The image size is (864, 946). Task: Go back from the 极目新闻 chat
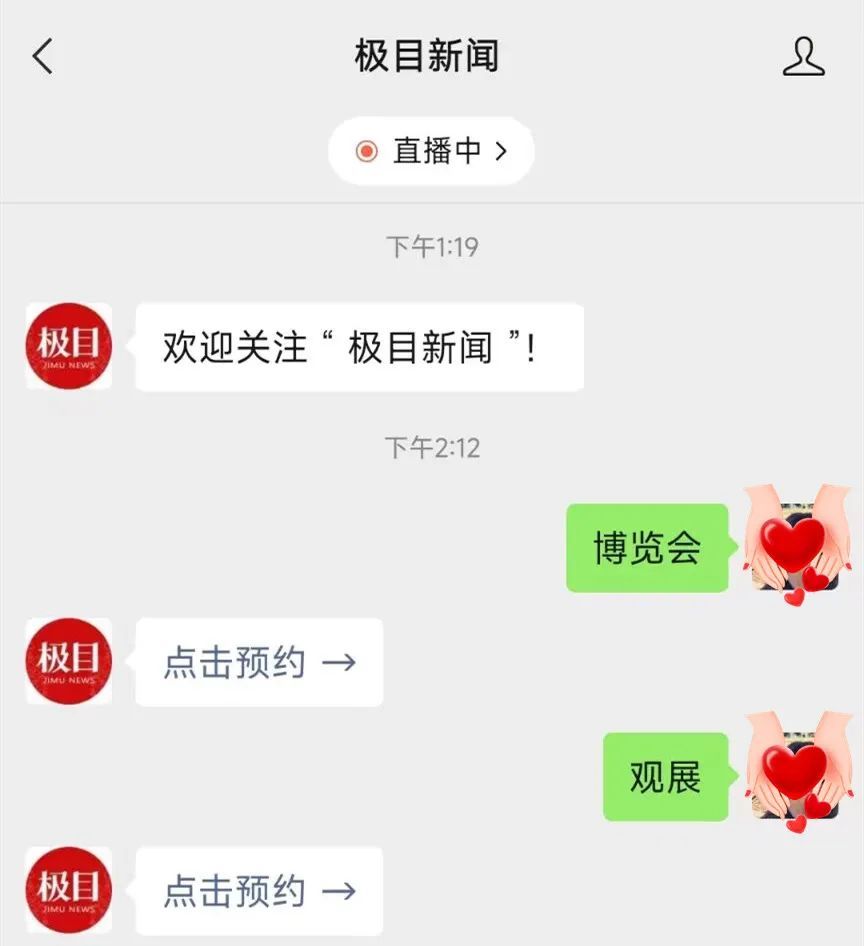point(42,57)
